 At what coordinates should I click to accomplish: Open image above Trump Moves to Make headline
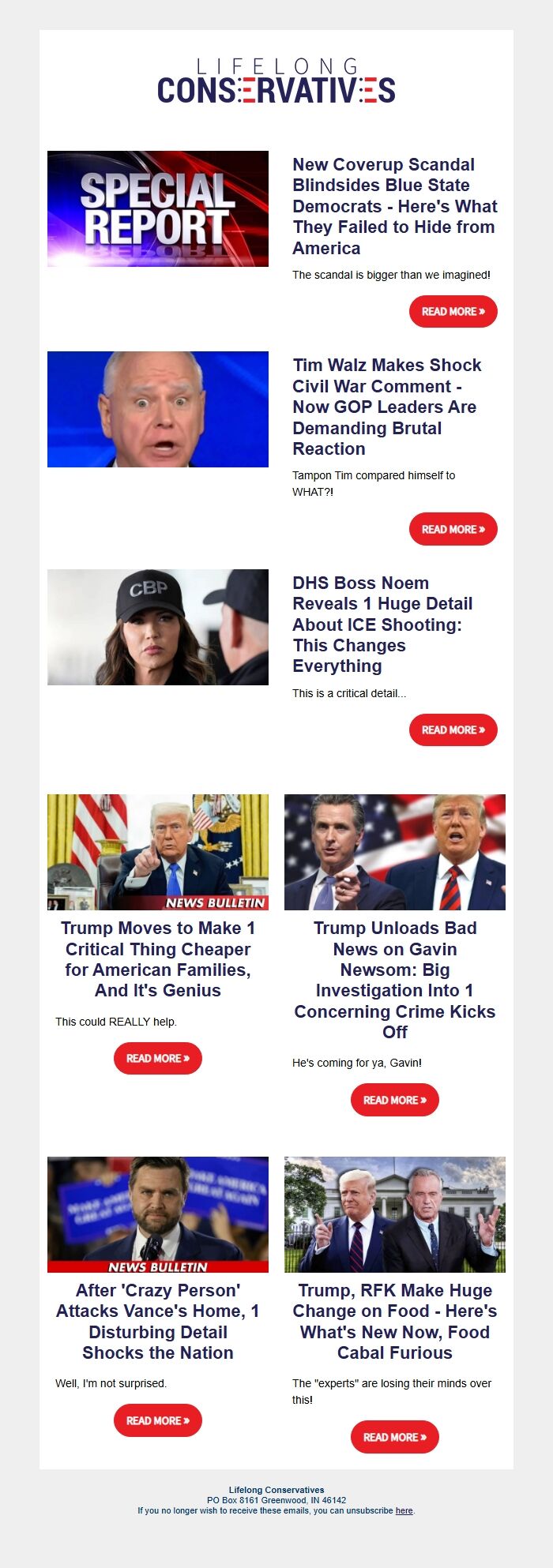[158, 852]
